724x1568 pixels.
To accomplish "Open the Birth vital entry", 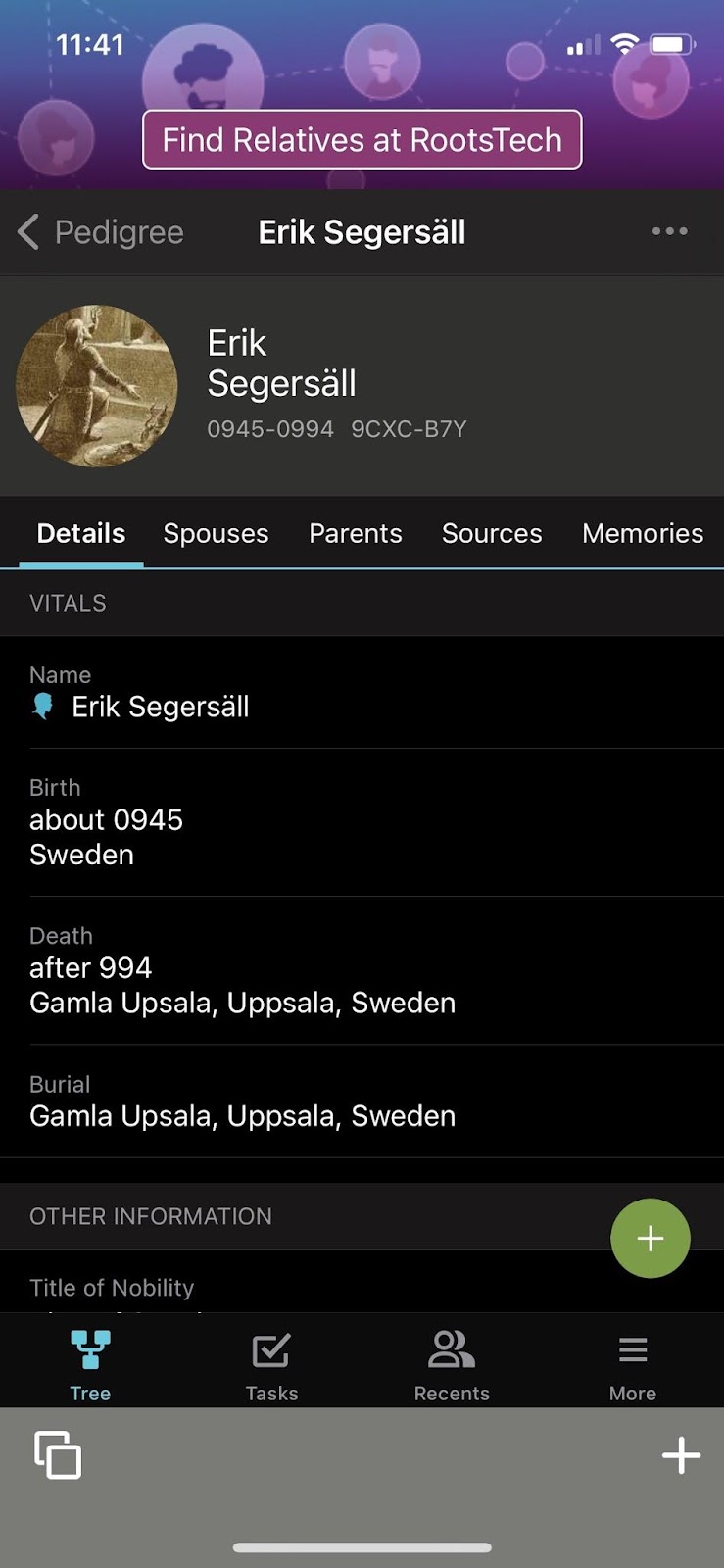I will [362, 823].
